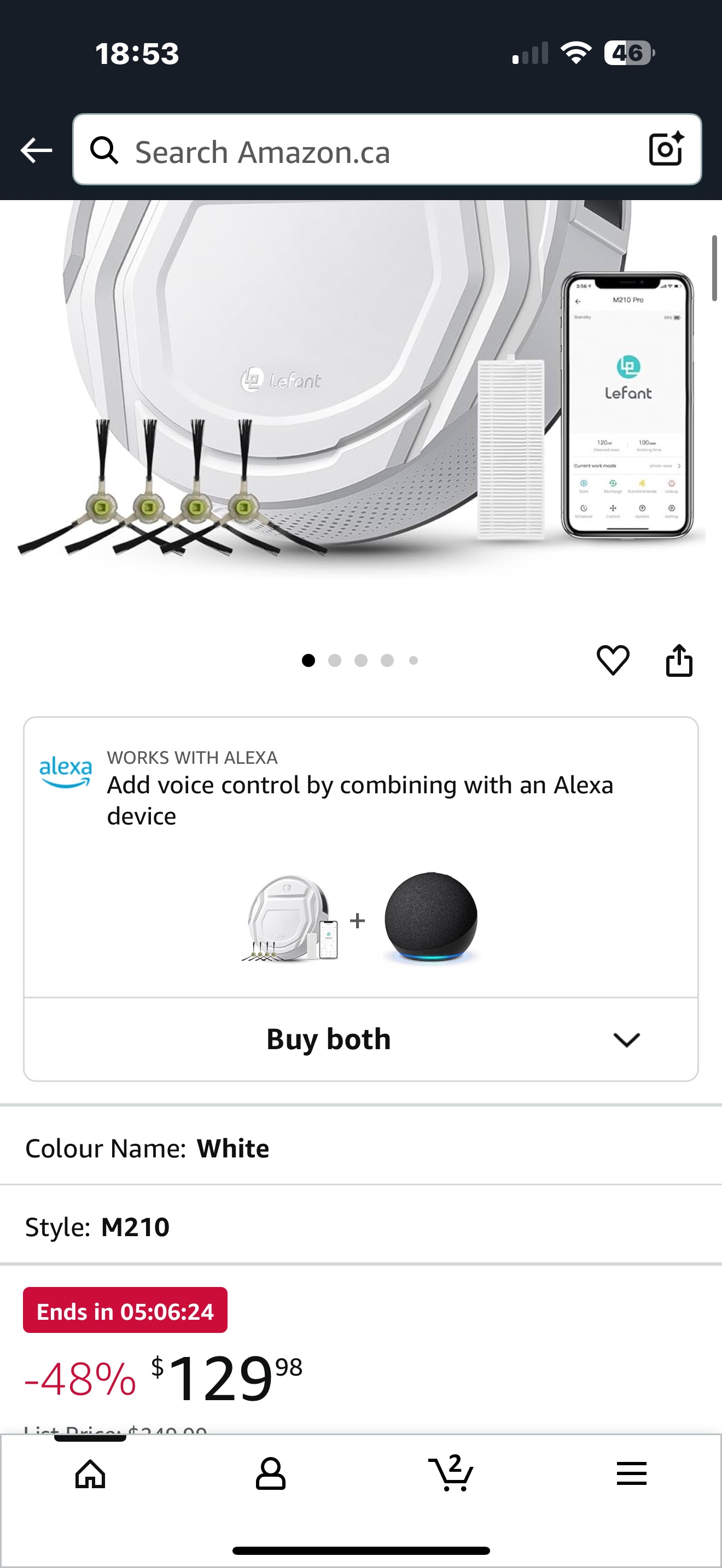This screenshot has height=1568, width=722.
Task: Share this product
Action: [x=679, y=660]
